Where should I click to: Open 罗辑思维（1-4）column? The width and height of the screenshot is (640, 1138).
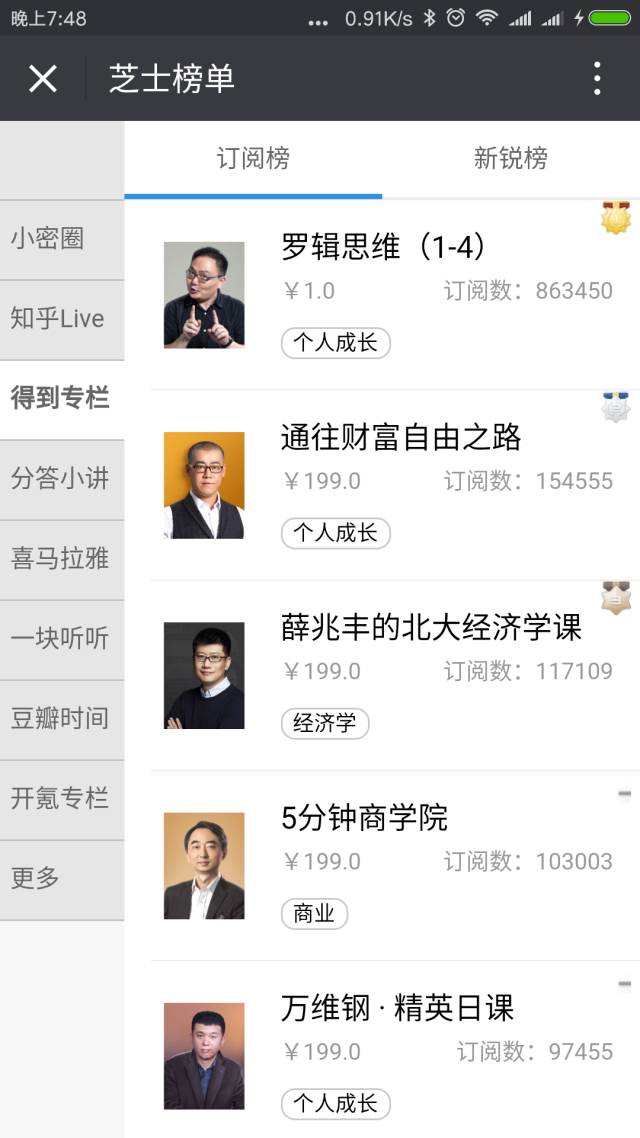(384, 247)
